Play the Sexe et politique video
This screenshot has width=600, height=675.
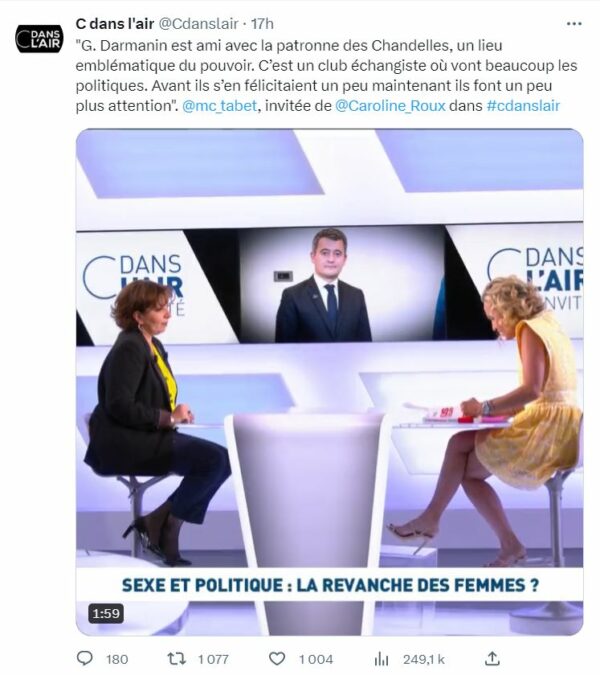click(330, 382)
